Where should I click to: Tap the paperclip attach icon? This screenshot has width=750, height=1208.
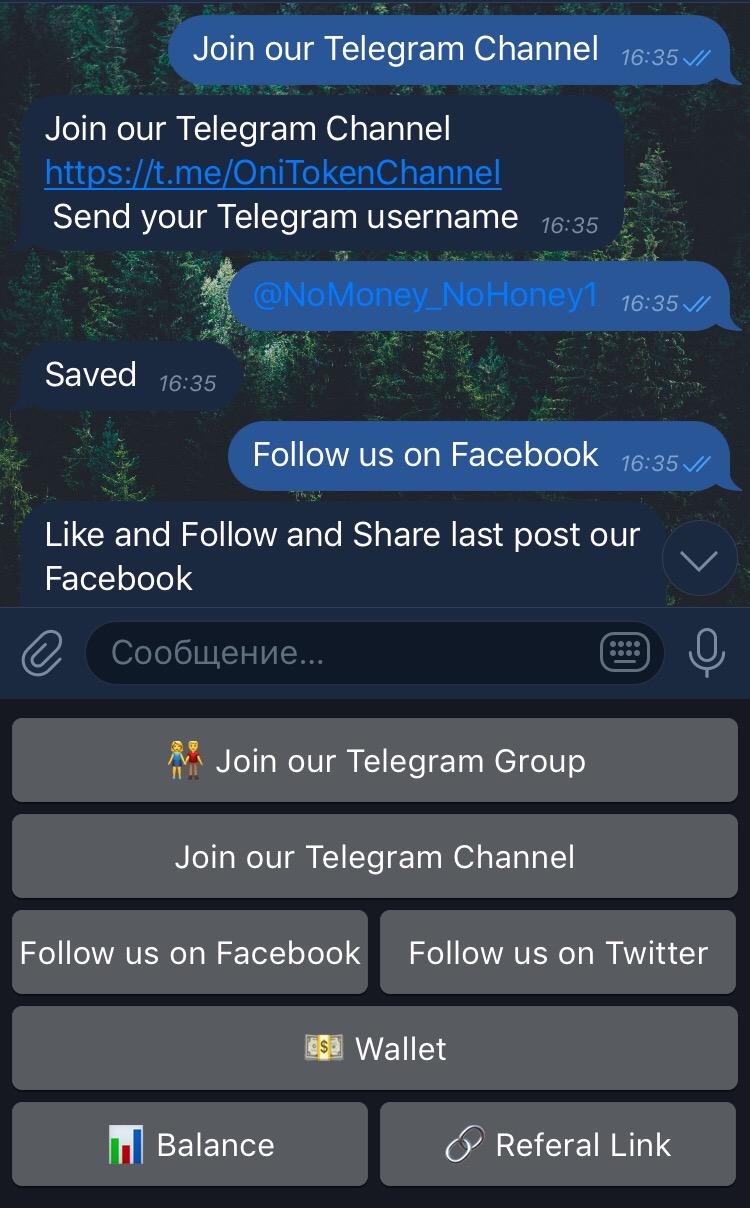(x=42, y=654)
